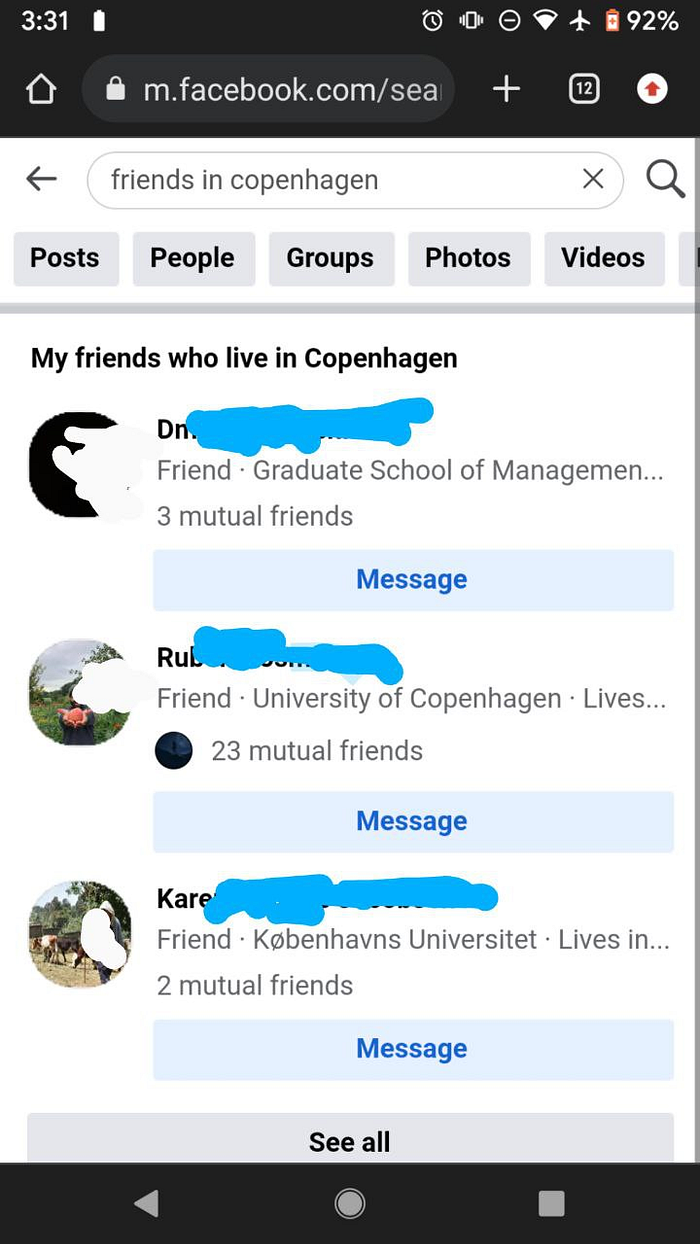Switch to the People filter
The image size is (700, 1244).
tap(192, 258)
